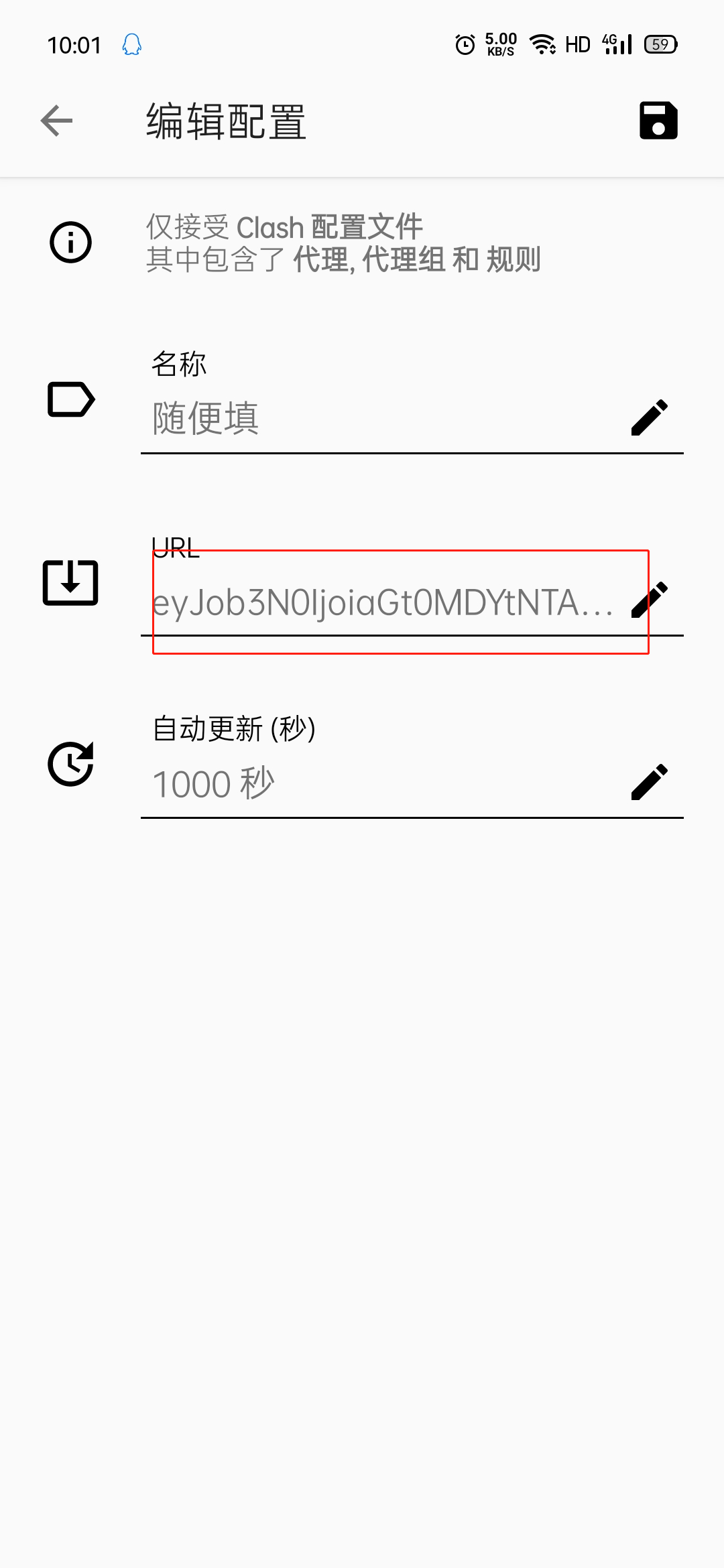This screenshot has height=1568, width=724.
Task: Edit the URL field
Action: [649, 600]
